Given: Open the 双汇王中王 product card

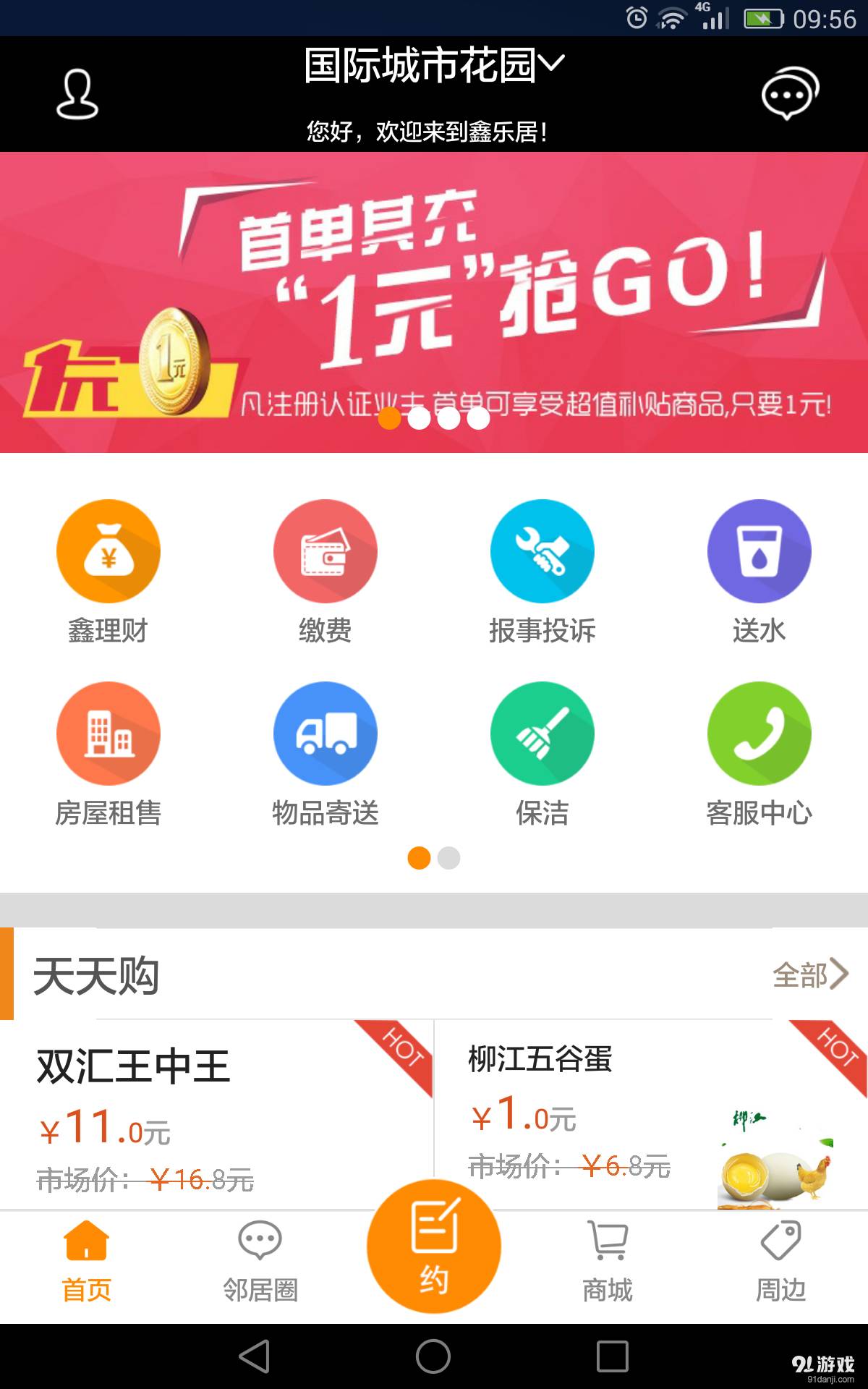Looking at the screenshot, I should pos(216,1114).
